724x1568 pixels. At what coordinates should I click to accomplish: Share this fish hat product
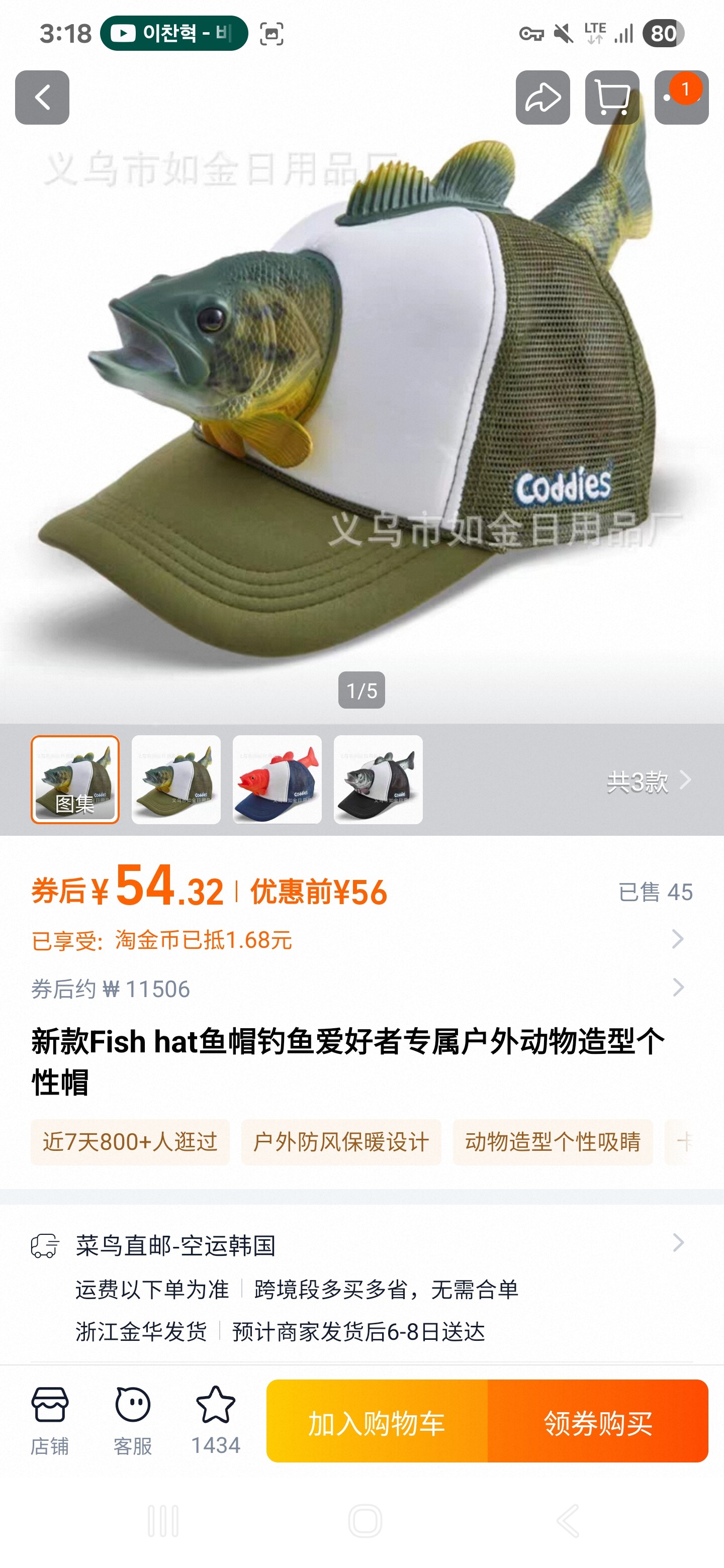542,97
